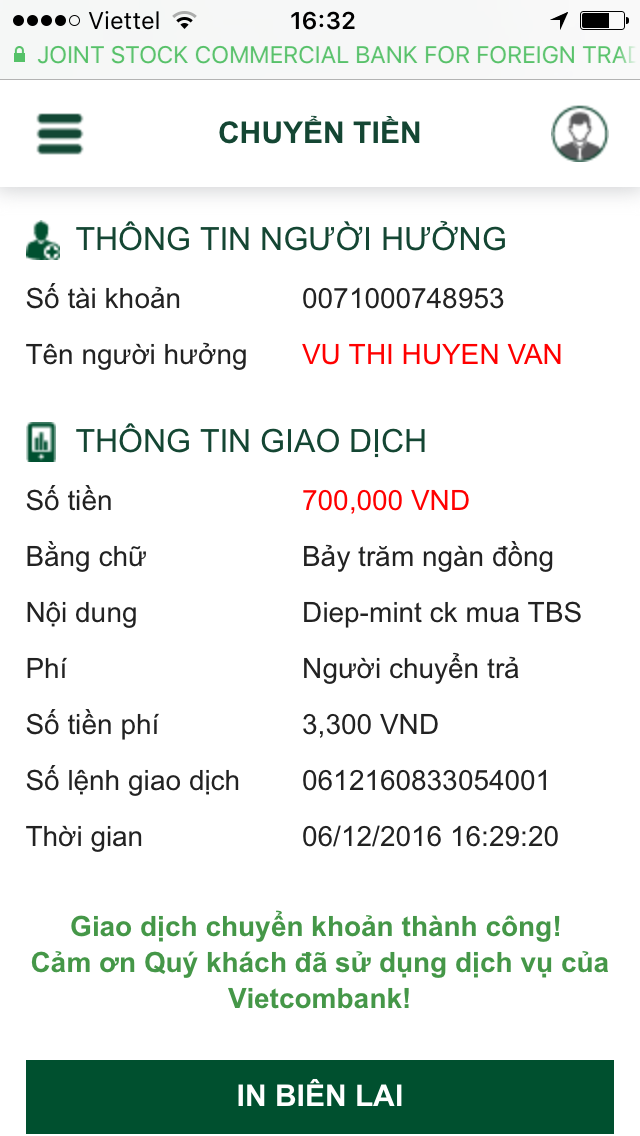This screenshot has width=640, height=1136.
Task: Tap the IN BIÊN LAI button
Action: pyautogui.click(x=320, y=1096)
